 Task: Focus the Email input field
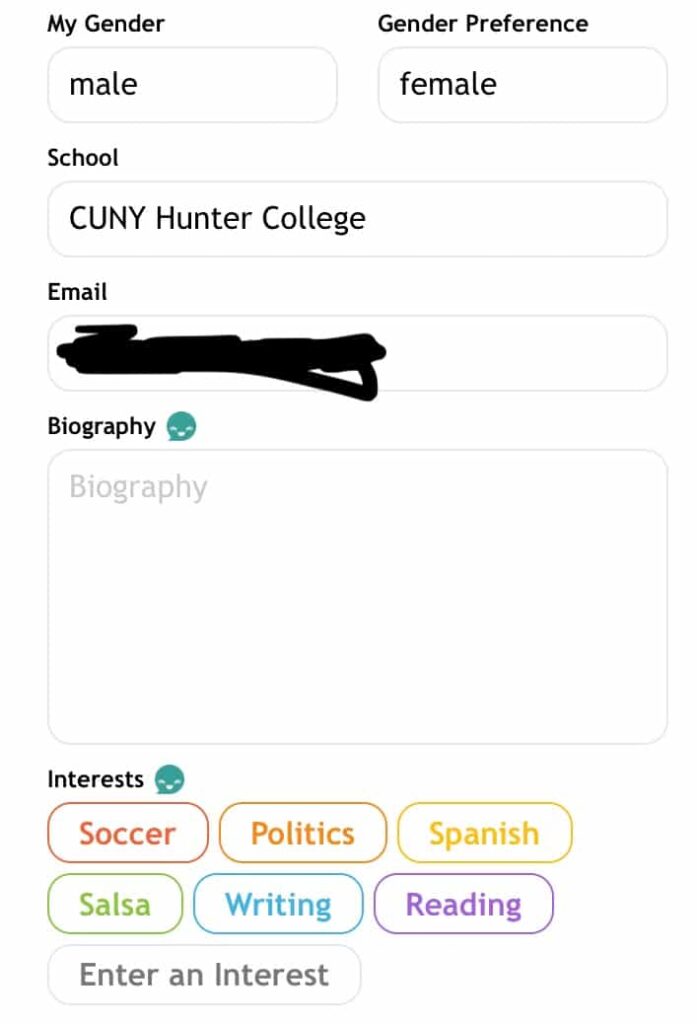pyautogui.click(x=520, y=353)
